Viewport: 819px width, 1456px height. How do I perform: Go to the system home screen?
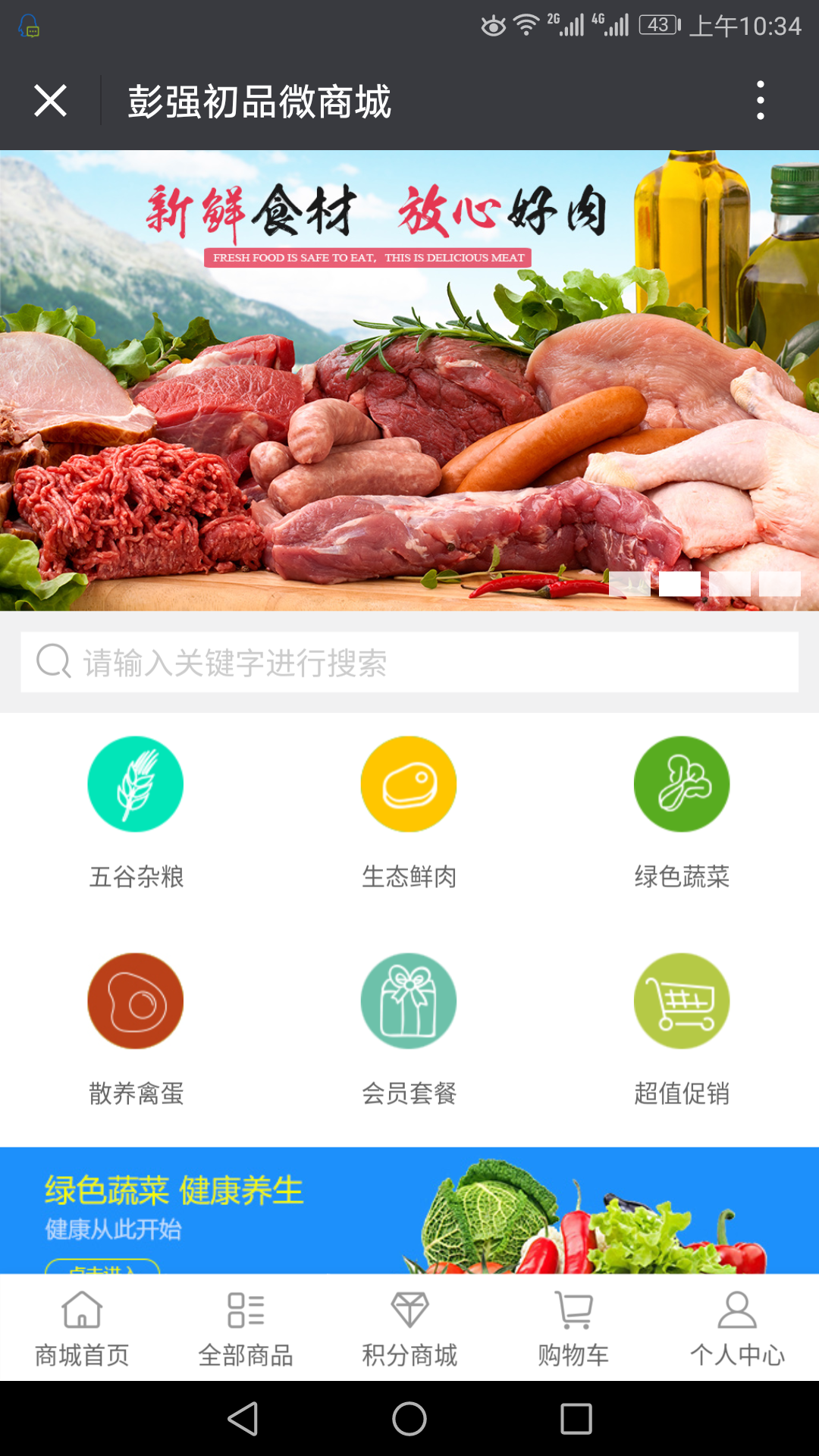[409, 1419]
